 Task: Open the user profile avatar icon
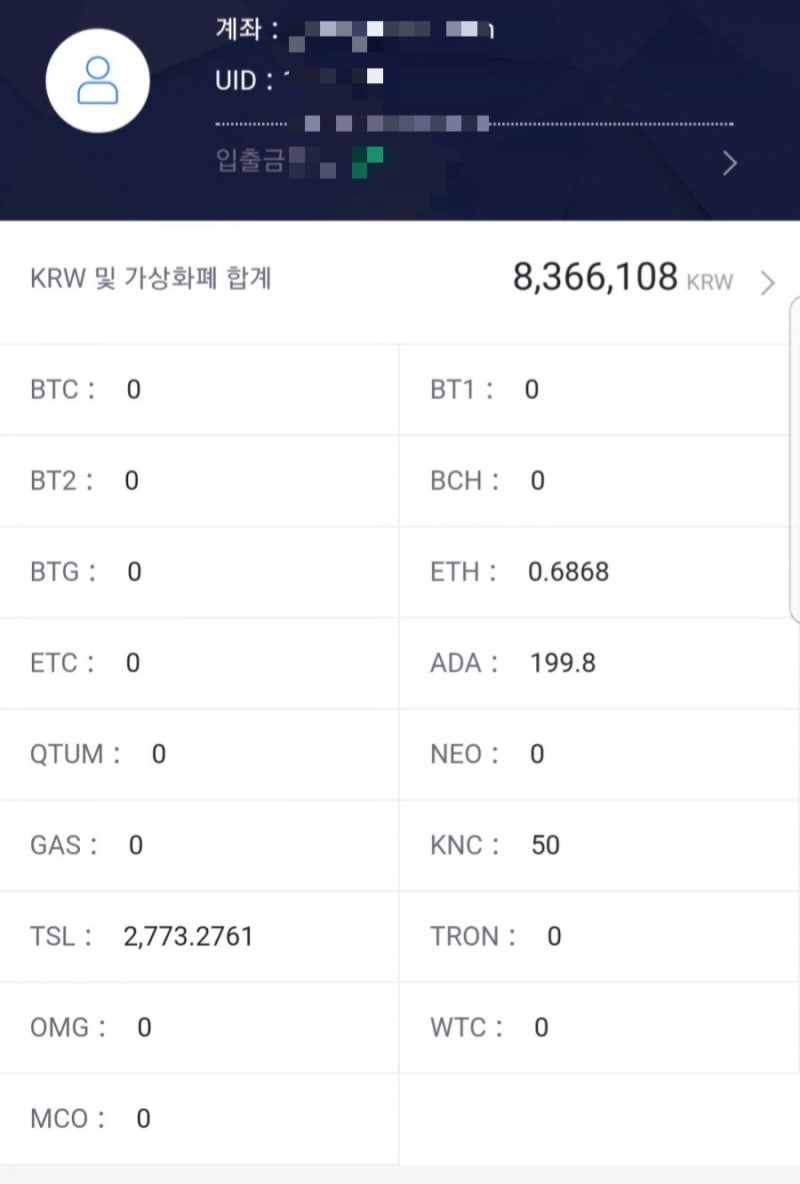[x=97, y=80]
